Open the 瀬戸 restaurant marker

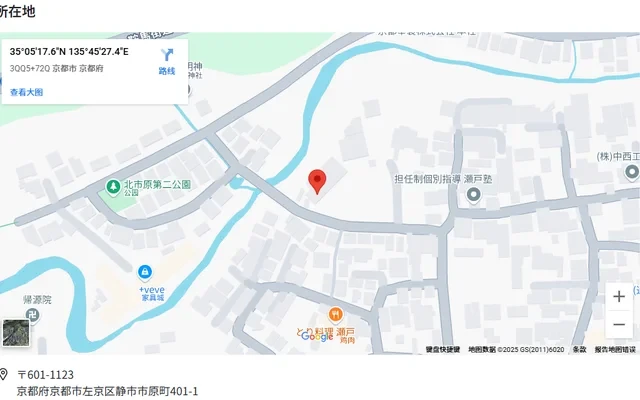tap(336, 315)
